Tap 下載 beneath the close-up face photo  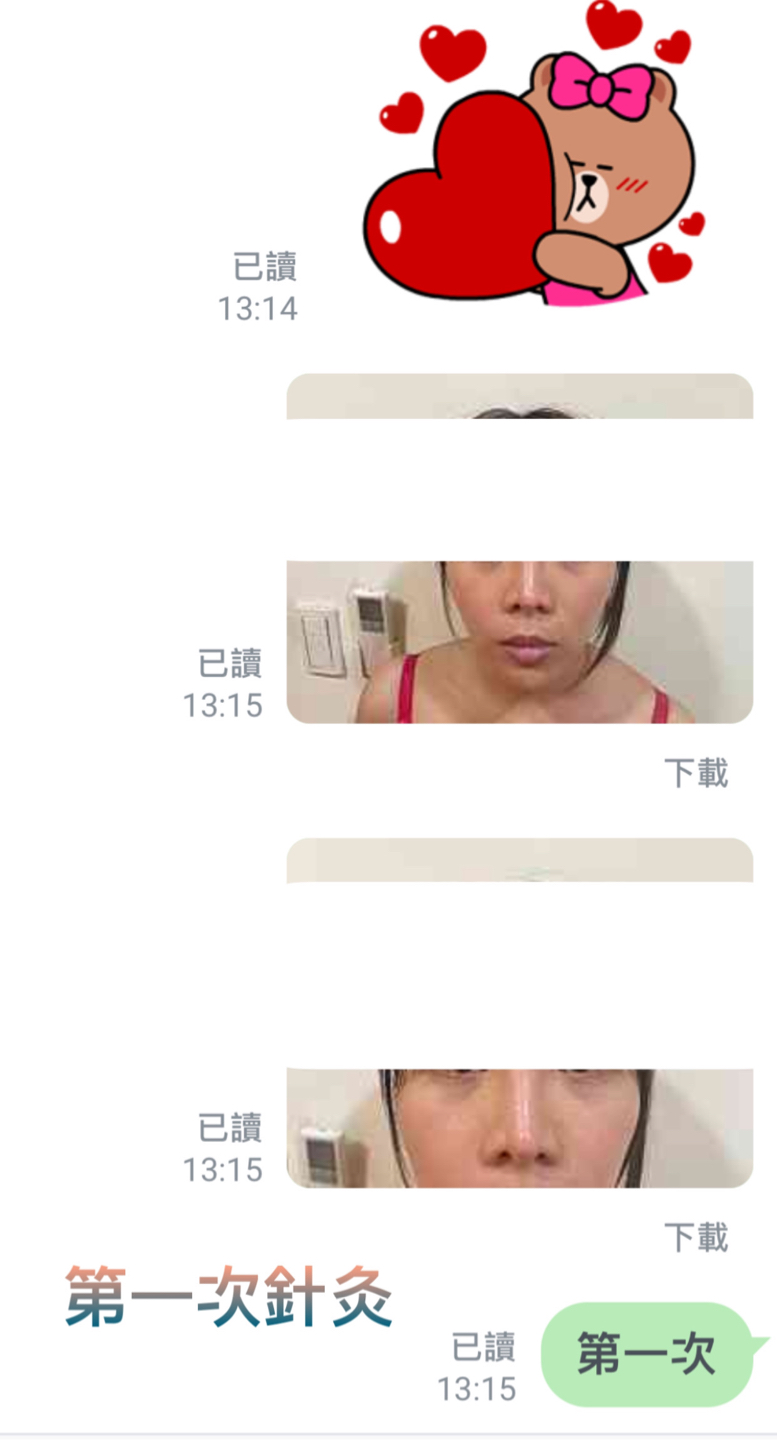[696, 1237]
